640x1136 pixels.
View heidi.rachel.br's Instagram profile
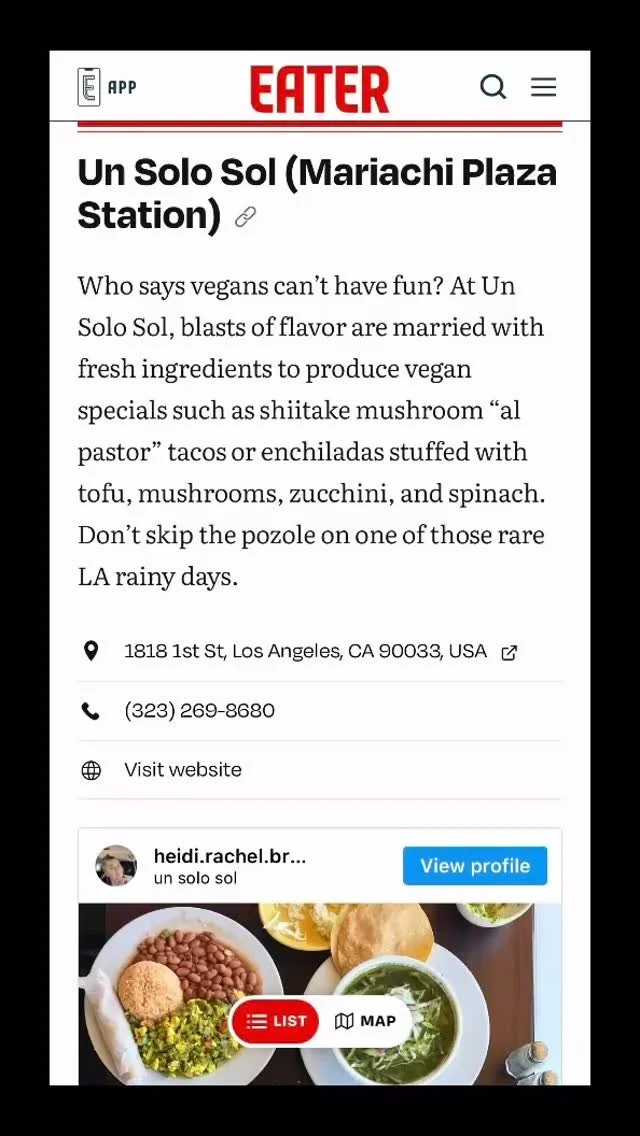(474, 866)
